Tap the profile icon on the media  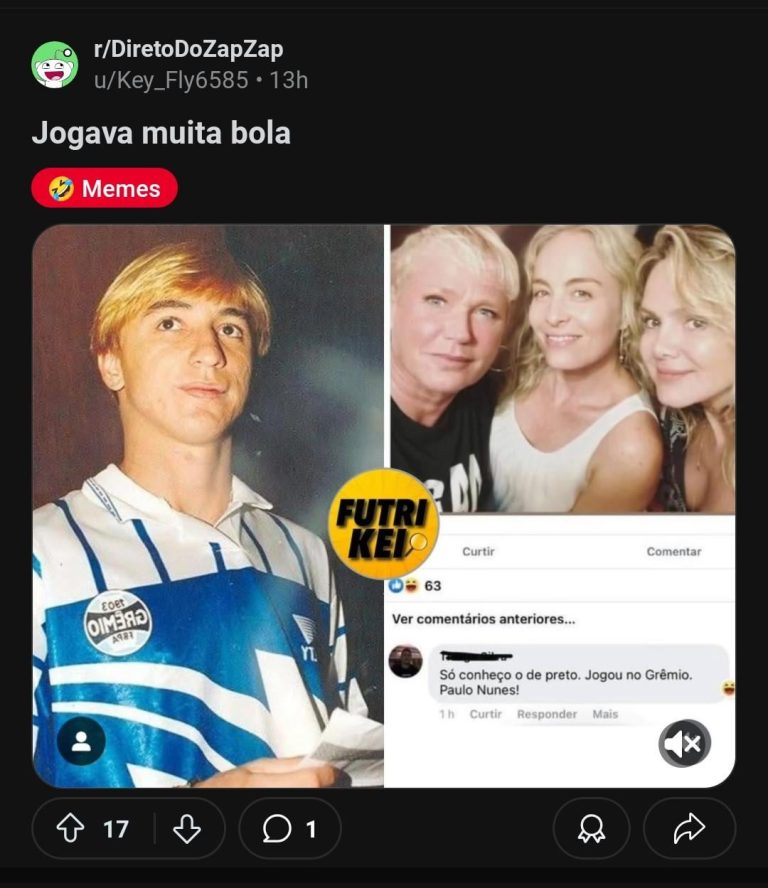point(81,742)
